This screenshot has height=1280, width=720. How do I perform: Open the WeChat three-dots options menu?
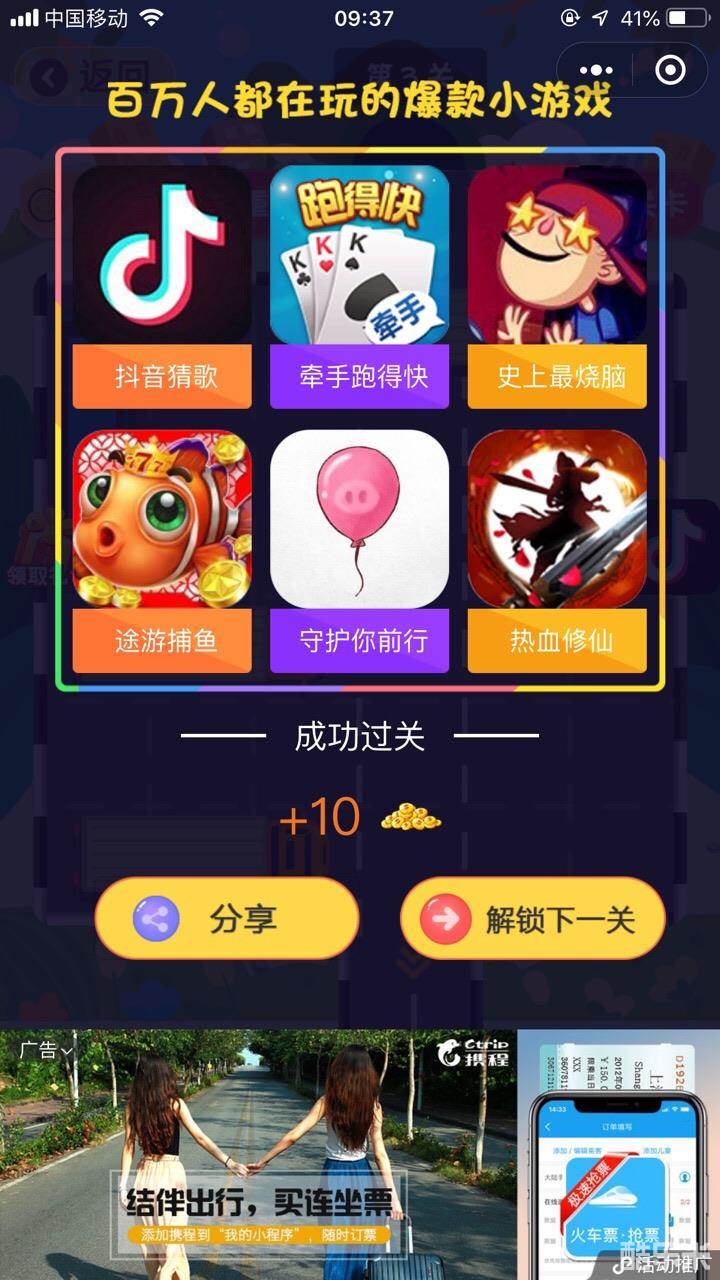pyautogui.click(x=595, y=68)
